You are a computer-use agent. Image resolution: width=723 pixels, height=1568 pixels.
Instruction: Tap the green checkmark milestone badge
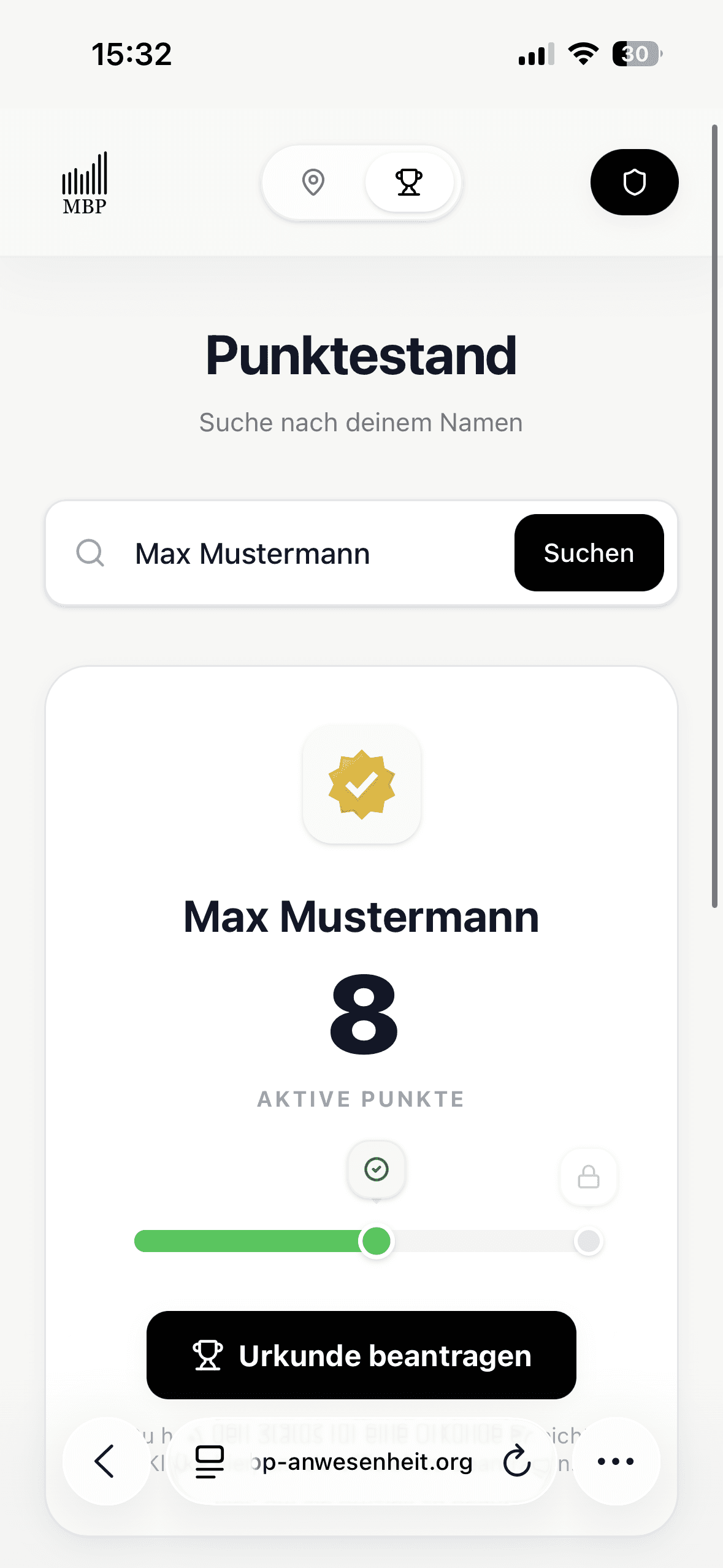[x=377, y=1169]
